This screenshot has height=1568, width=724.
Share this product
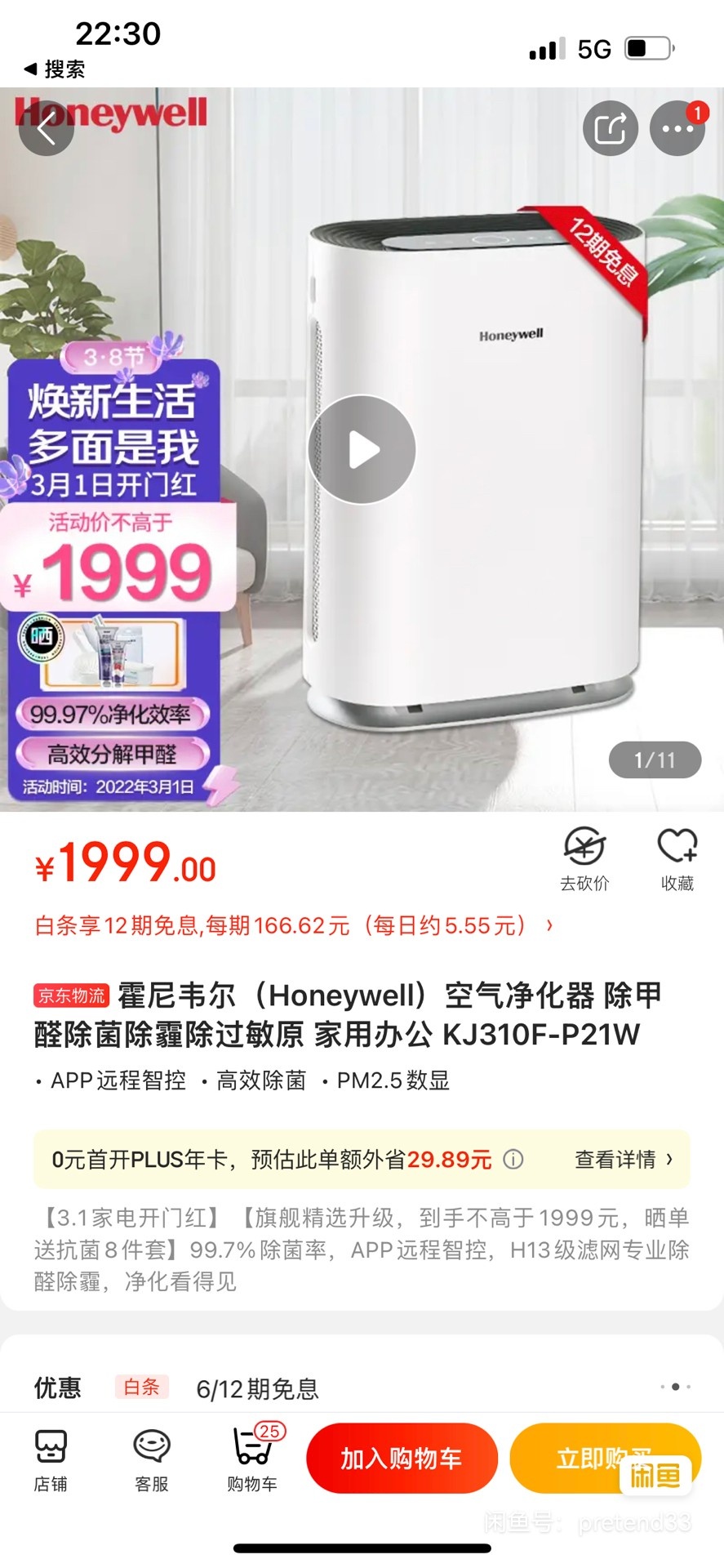[610, 128]
